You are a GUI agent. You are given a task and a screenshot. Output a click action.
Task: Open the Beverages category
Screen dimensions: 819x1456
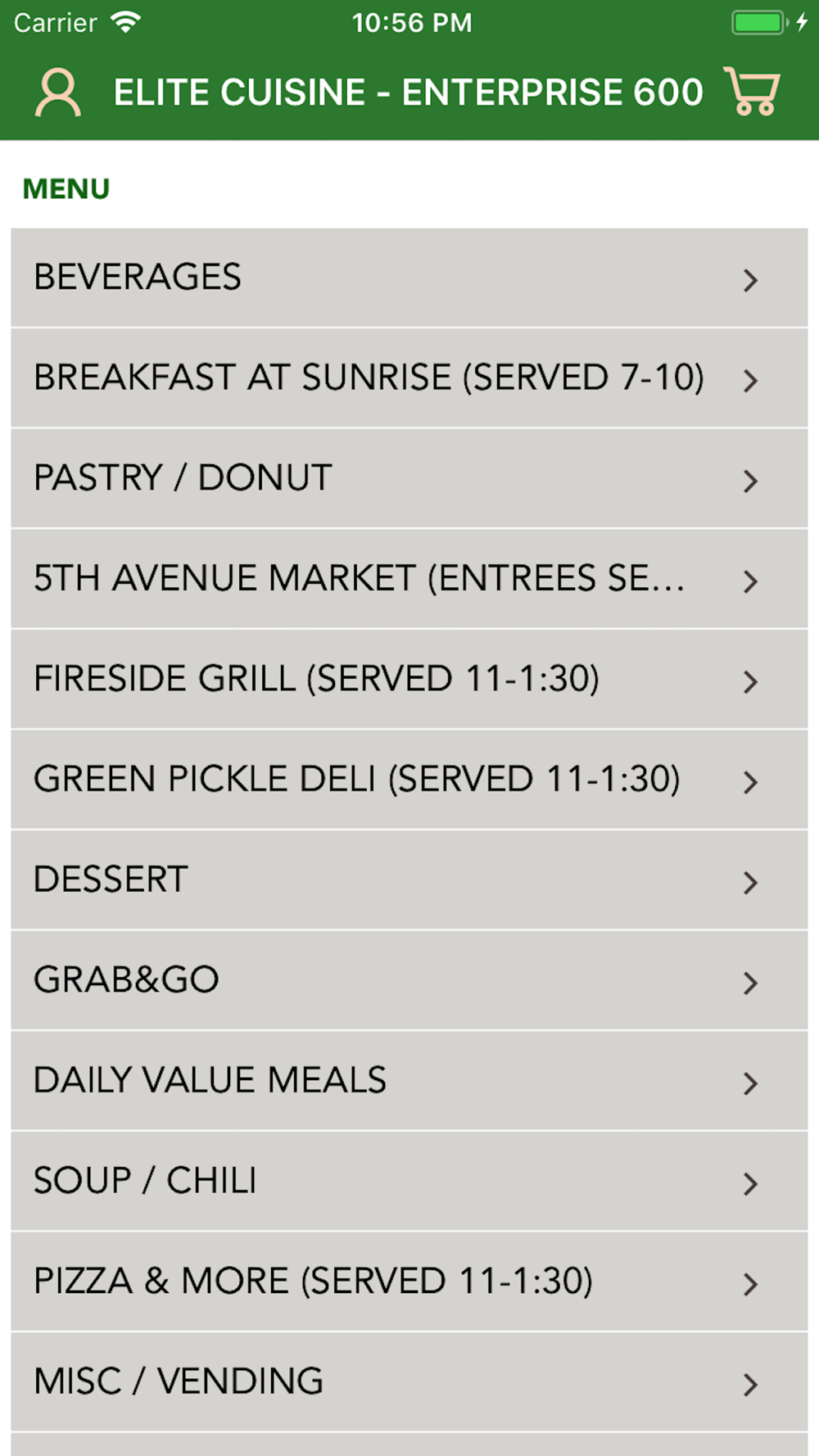point(409,278)
